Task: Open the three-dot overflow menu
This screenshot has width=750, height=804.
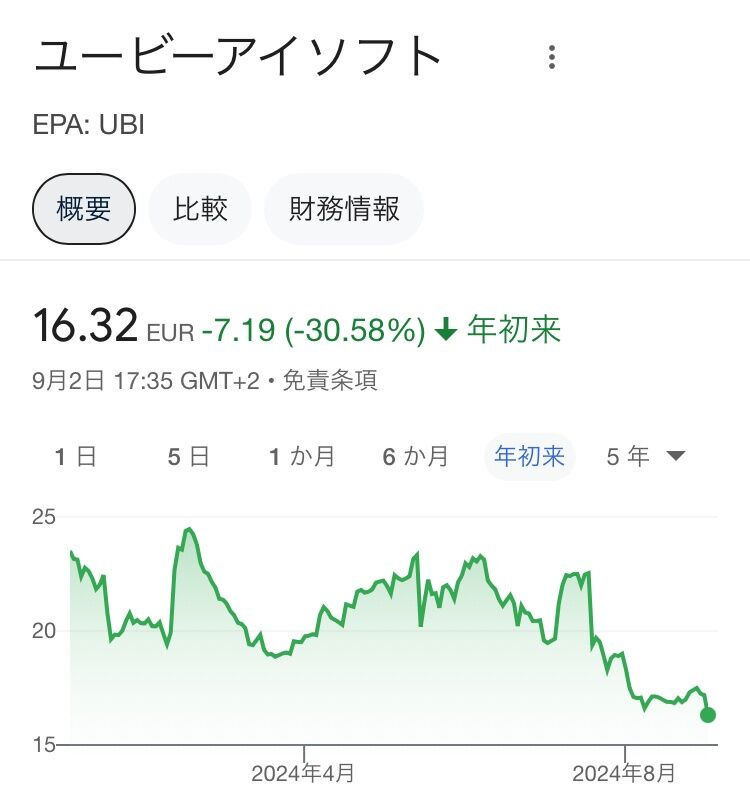Action: click(551, 57)
